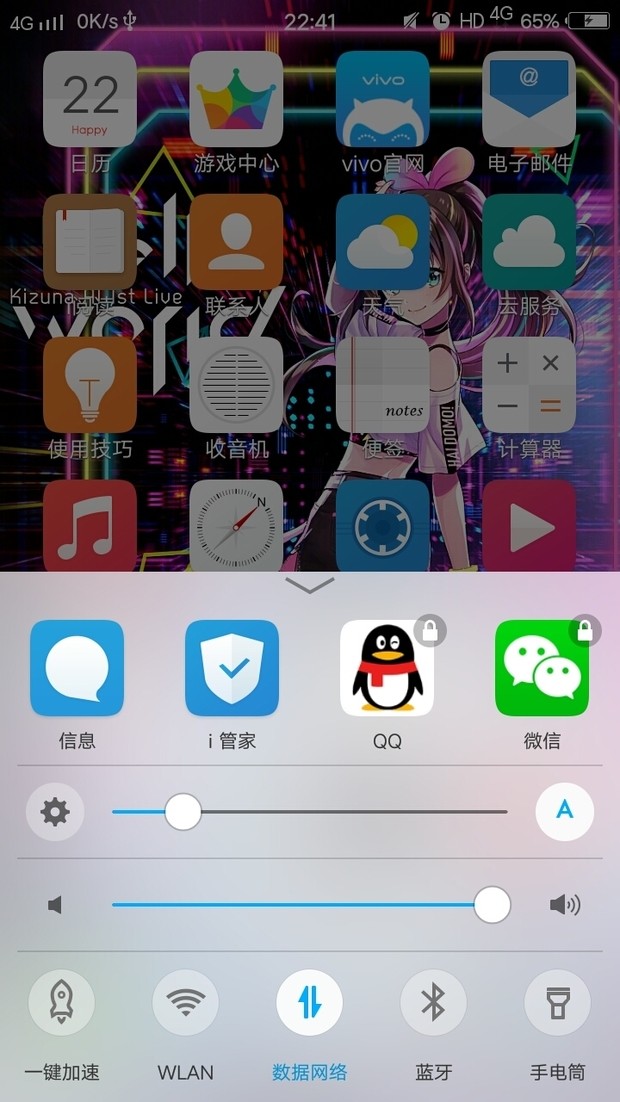Enable 蓝牙 Bluetooth
Image resolution: width=620 pixels, height=1102 pixels.
coord(433,1002)
